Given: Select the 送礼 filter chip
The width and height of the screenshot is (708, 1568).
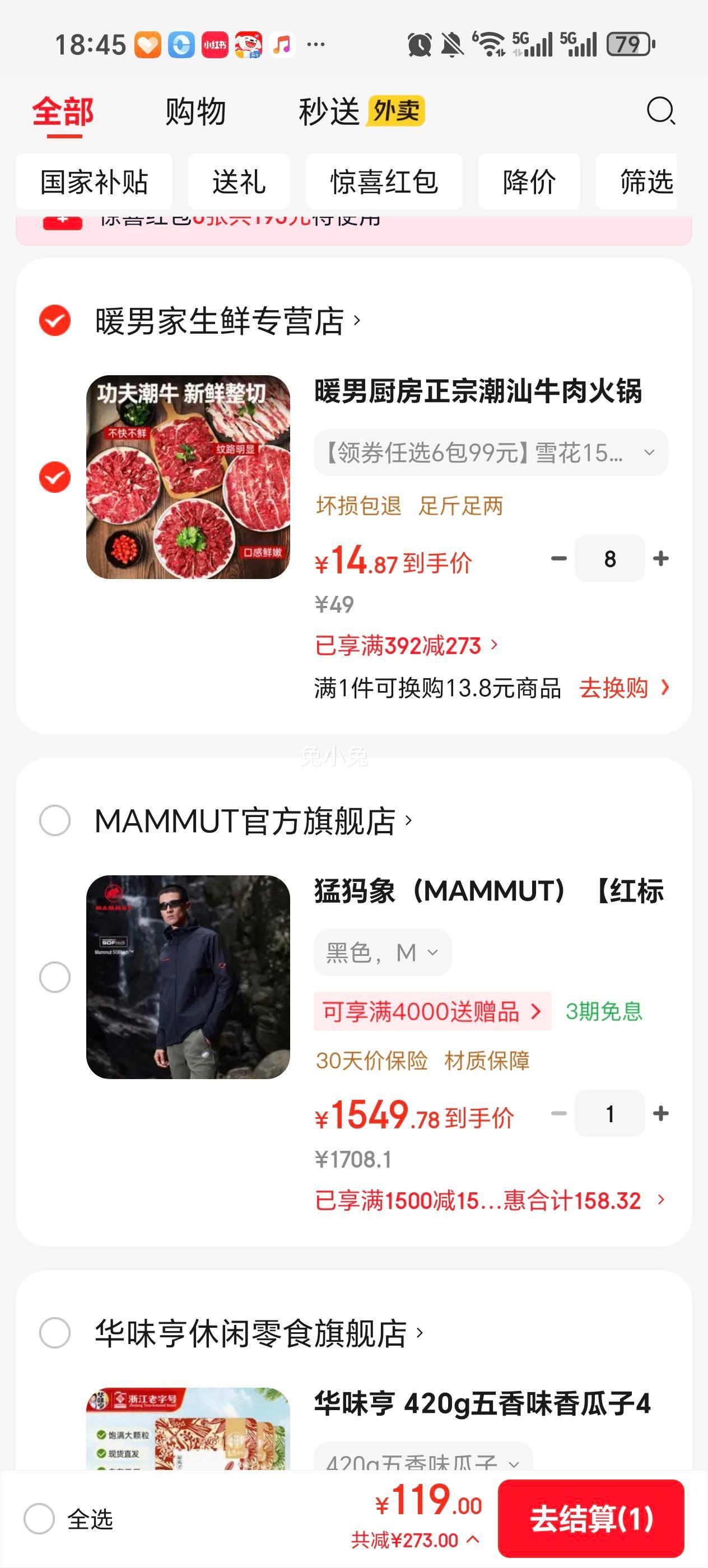Looking at the screenshot, I should point(239,182).
